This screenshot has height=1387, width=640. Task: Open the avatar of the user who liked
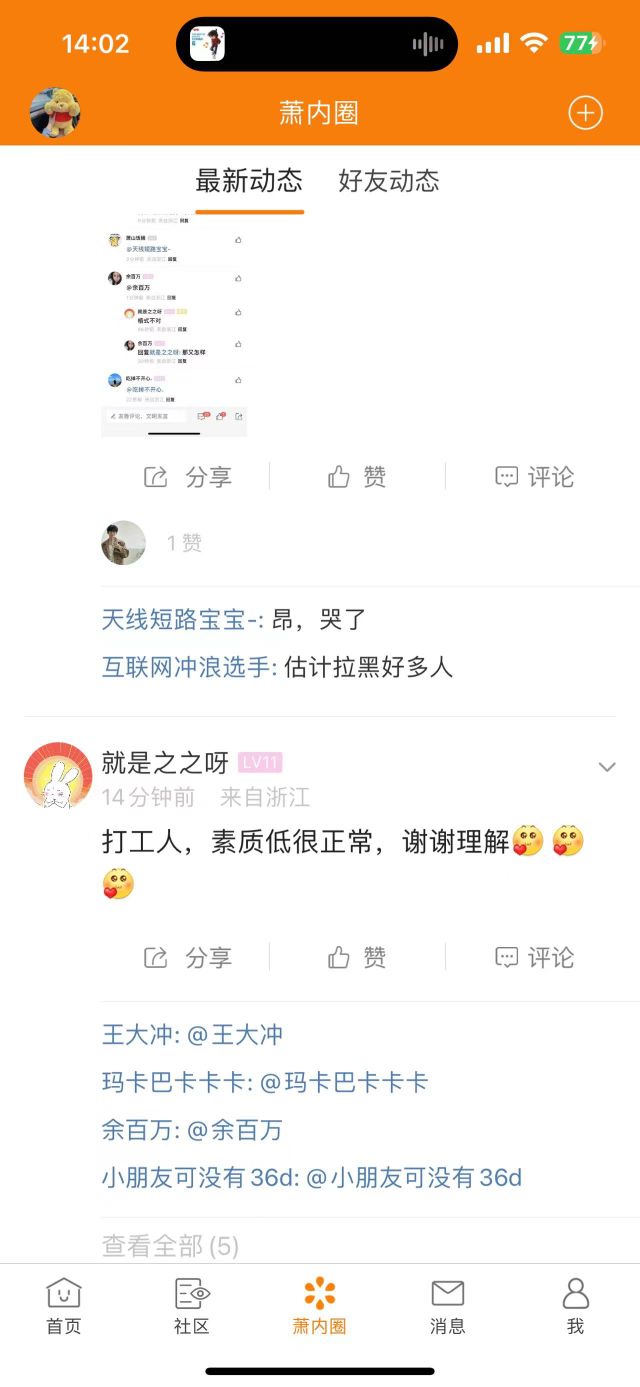point(124,543)
